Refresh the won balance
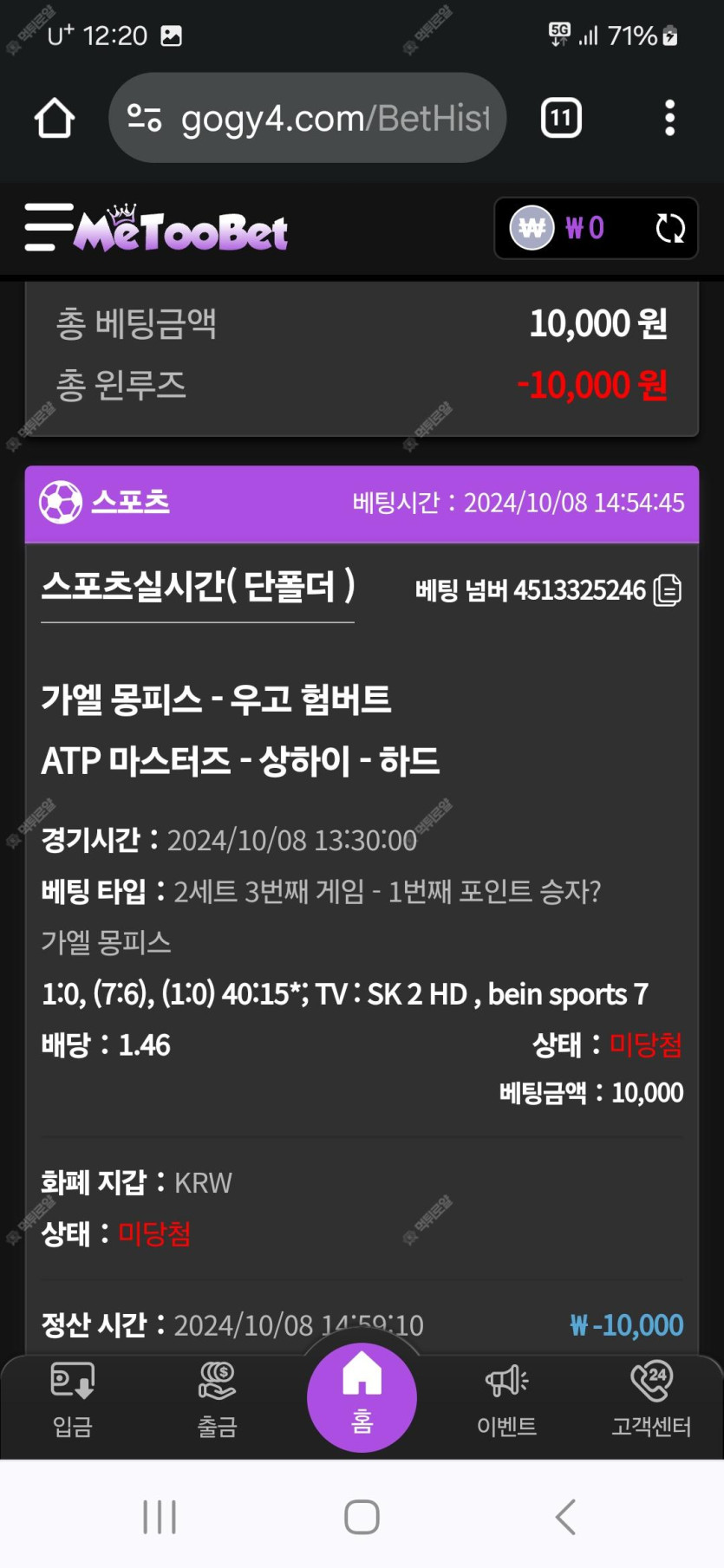724x1568 pixels. tap(670, 229)
